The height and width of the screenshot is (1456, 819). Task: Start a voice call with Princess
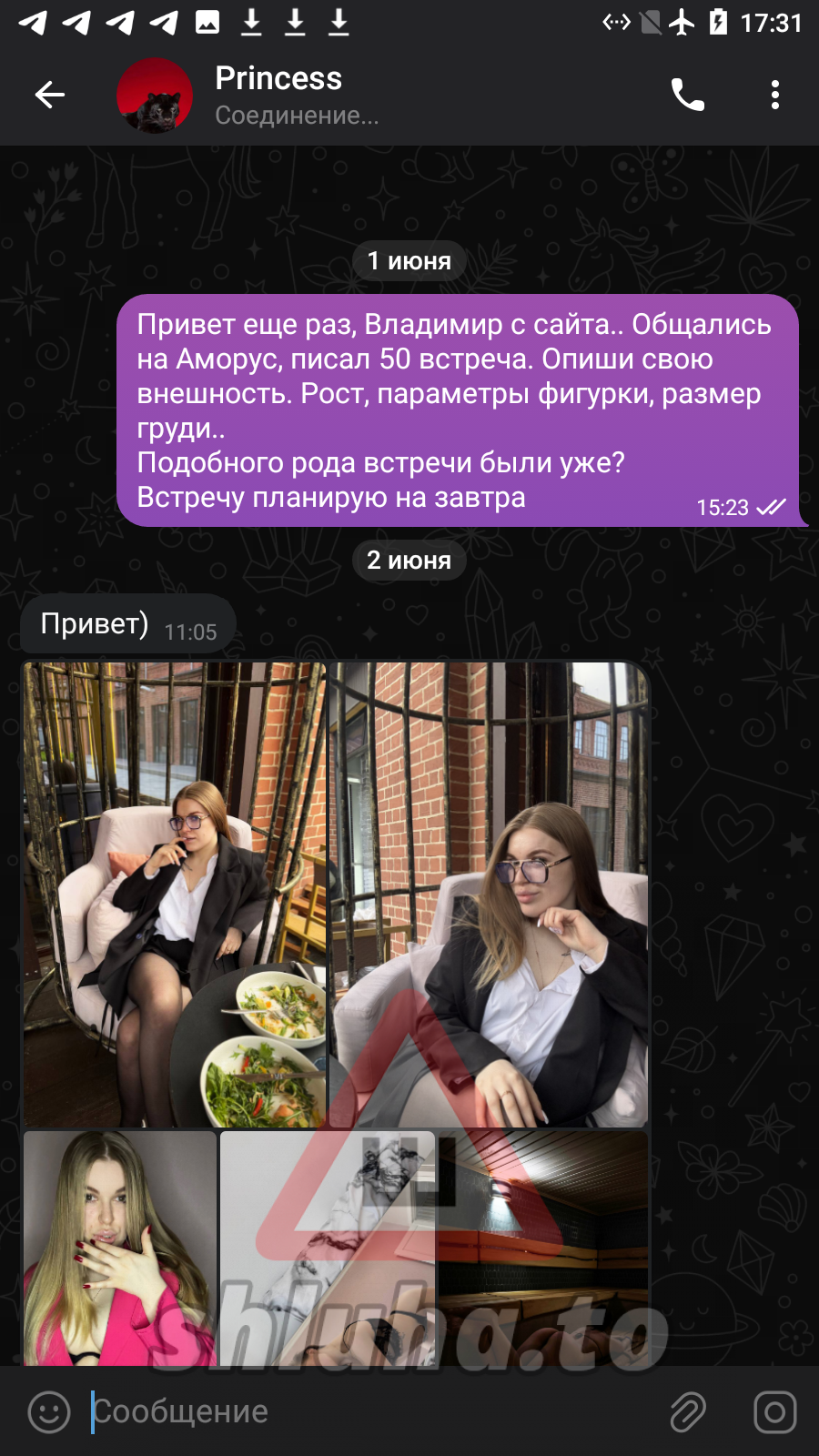(x=687, y=95)
